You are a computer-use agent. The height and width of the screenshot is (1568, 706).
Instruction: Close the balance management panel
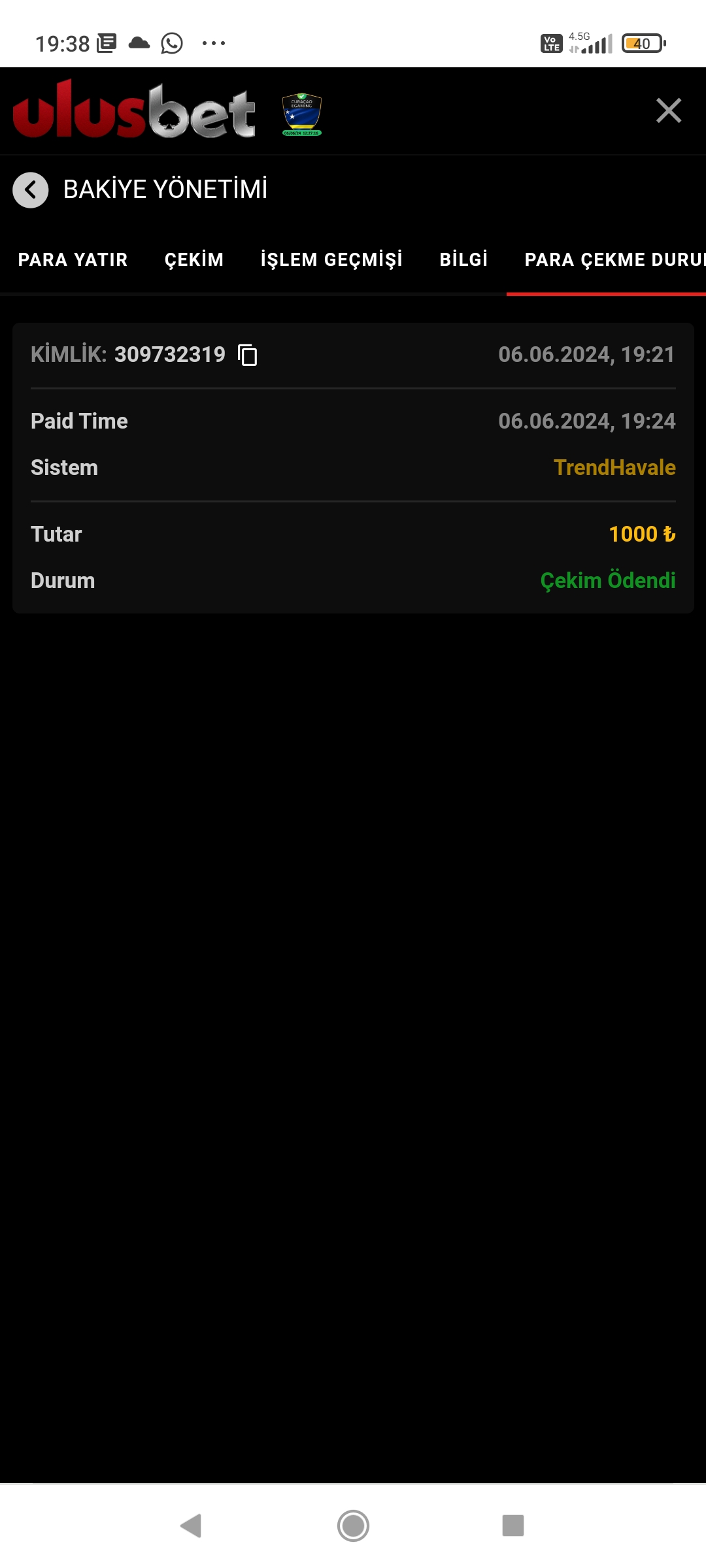(668, 110)
